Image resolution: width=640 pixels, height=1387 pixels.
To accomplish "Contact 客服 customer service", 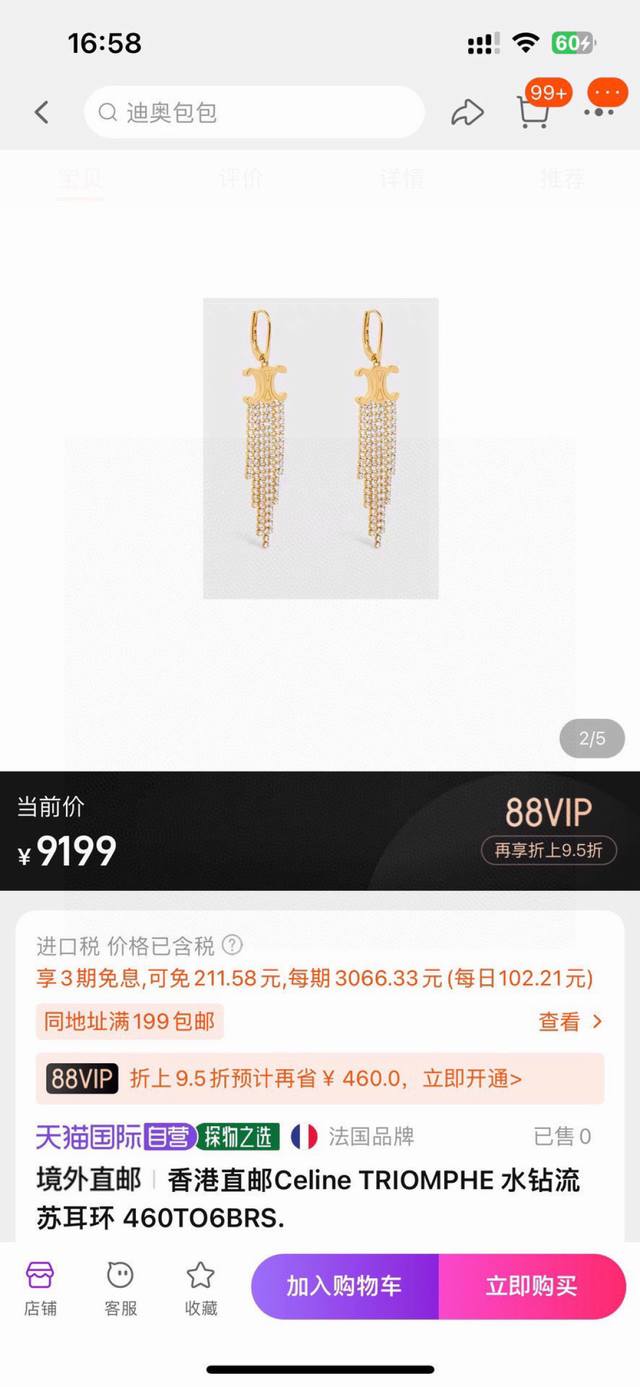I will click(x=121, y=1287).
